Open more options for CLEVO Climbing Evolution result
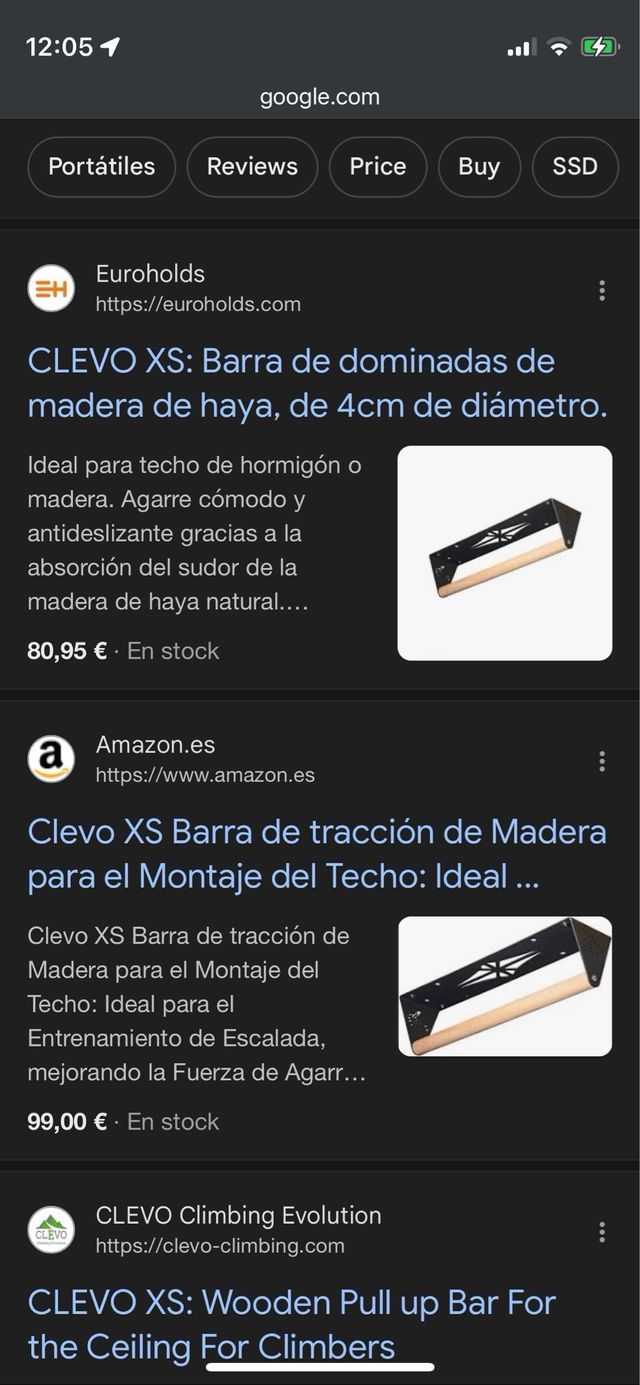640x1385 pixels. click(x=601, y=1232)
